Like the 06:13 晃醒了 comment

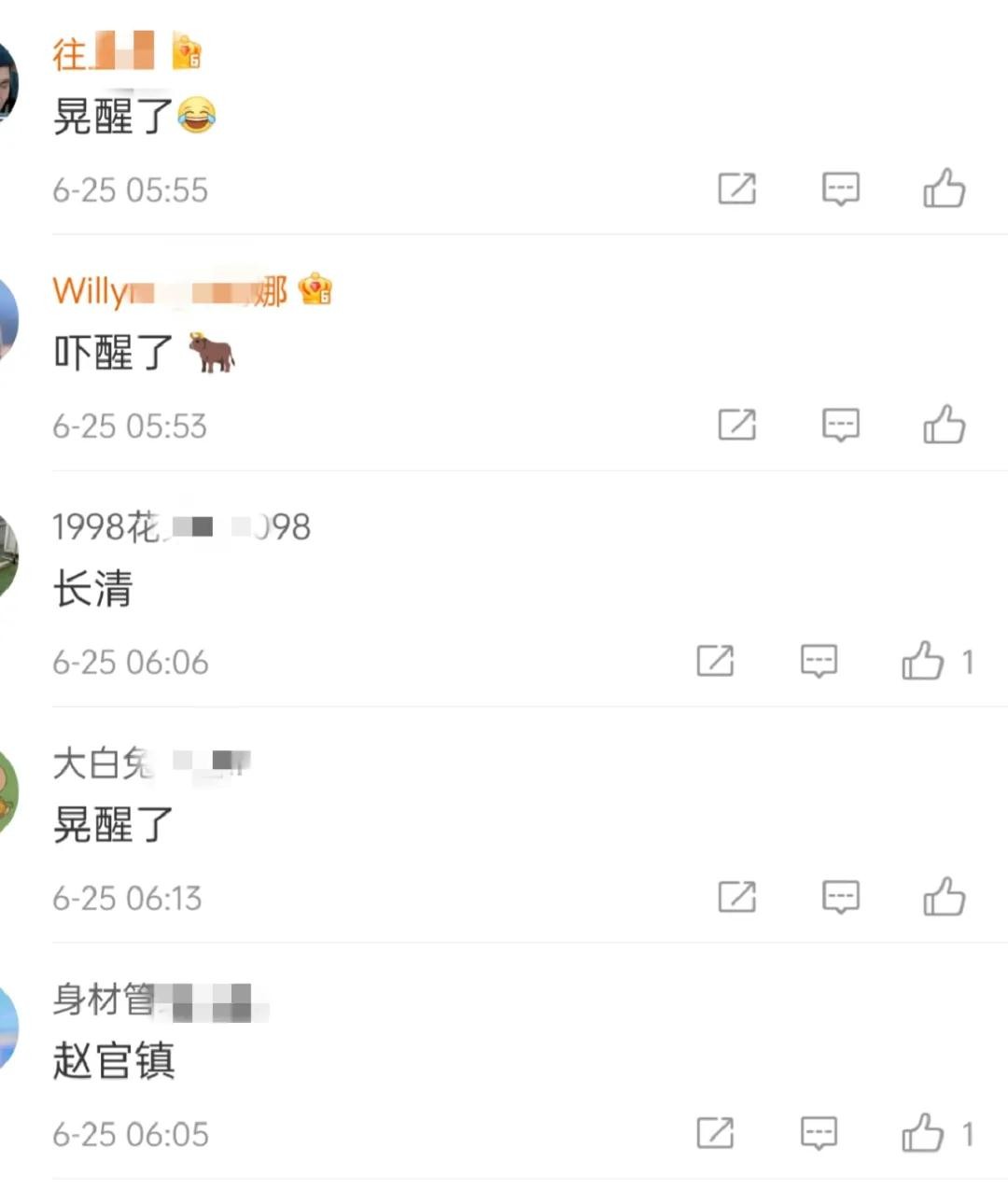tap(944, 898)
